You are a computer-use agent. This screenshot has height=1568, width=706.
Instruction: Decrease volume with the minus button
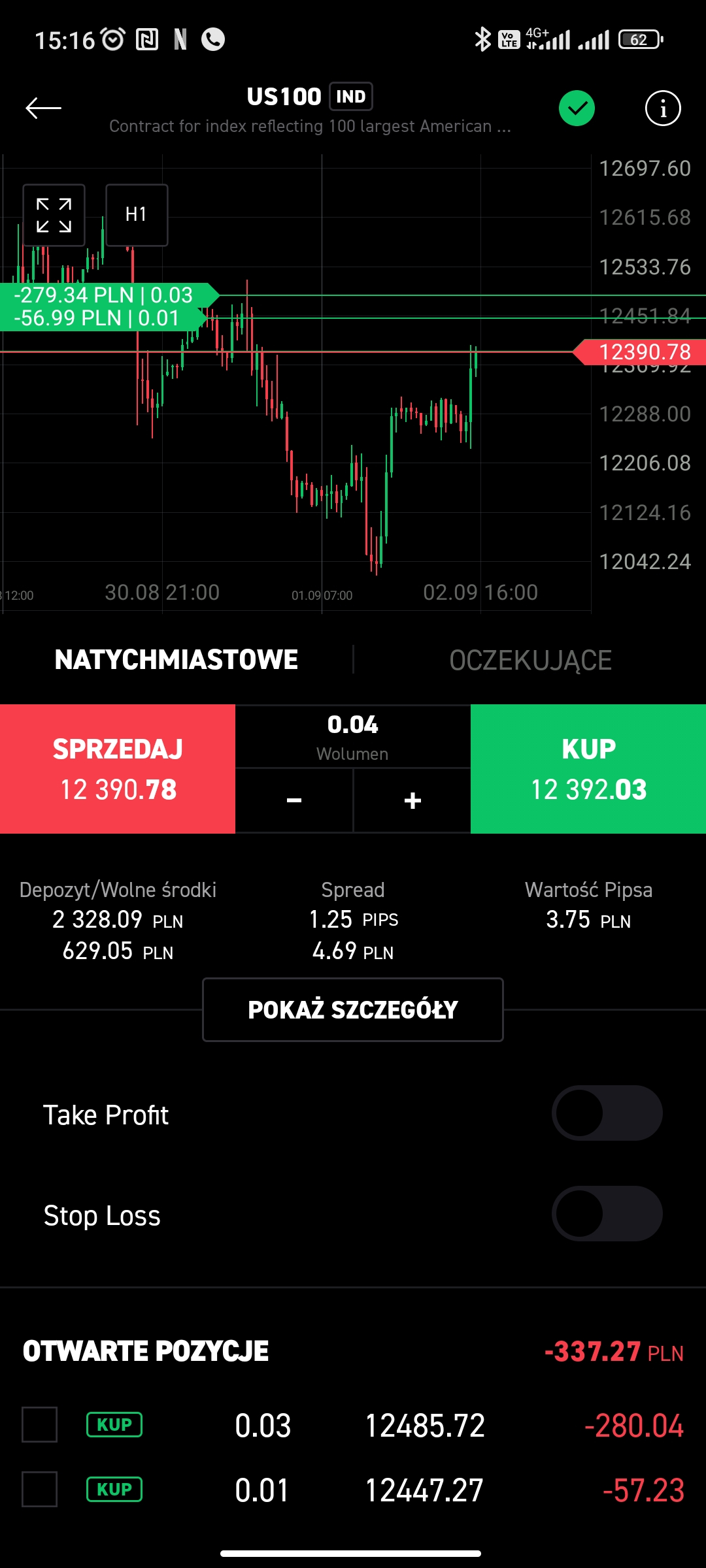tap(294, 800)
